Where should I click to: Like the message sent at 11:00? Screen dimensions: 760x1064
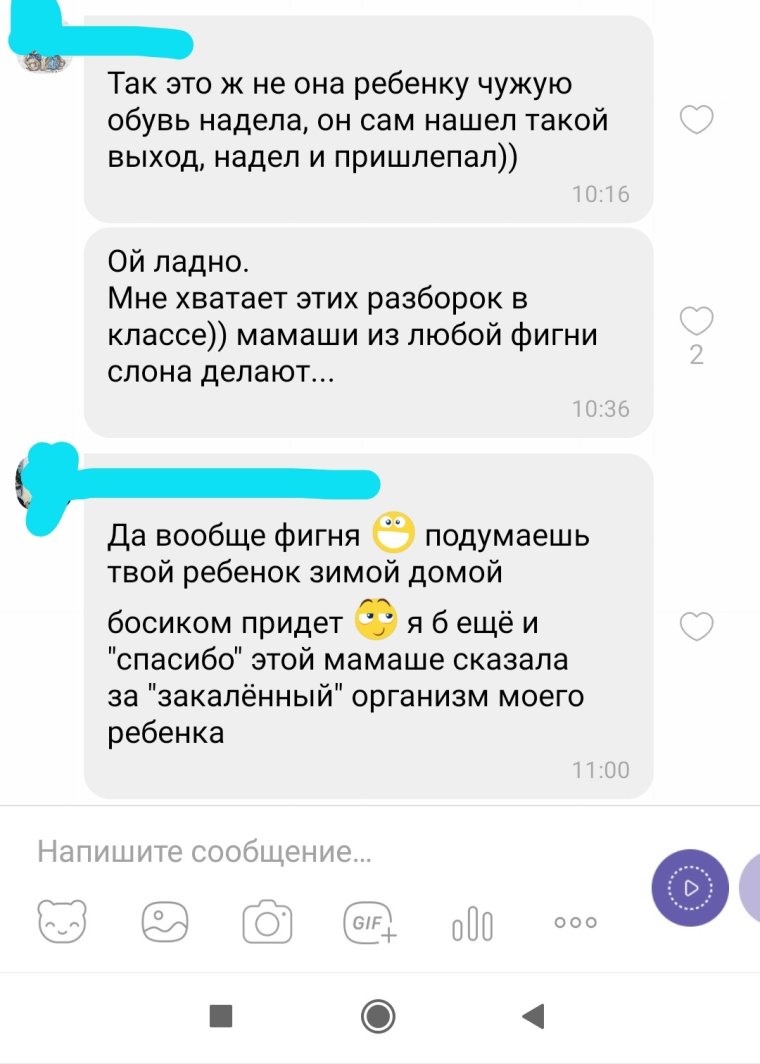[697, 626]
